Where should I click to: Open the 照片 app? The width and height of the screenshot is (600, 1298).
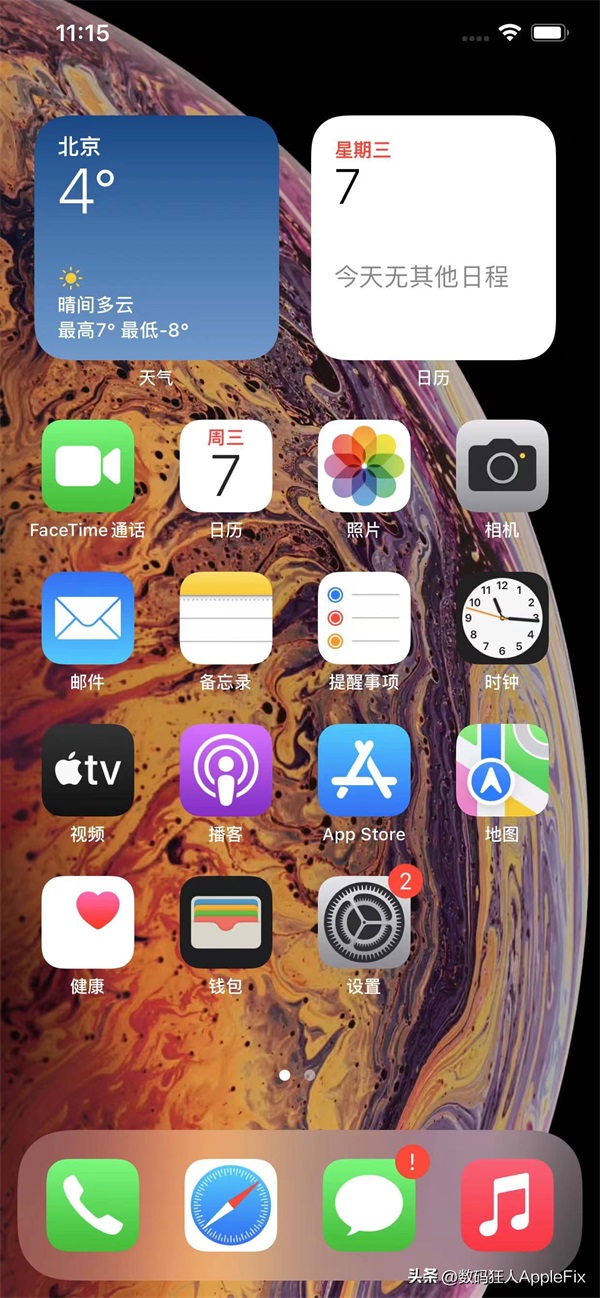tap(364, 466)
